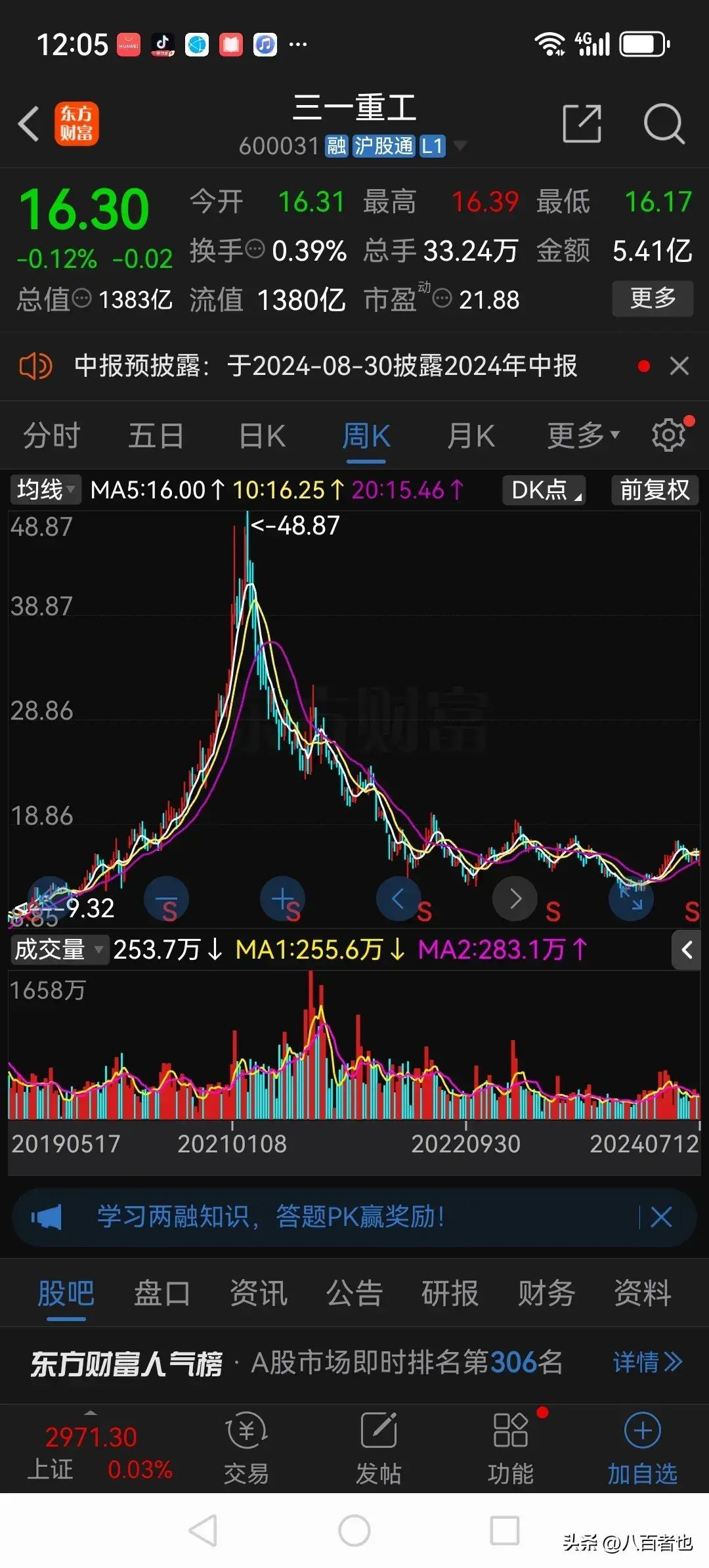
Task: Expand the 更多 chart period dropdown
Action: click(580, 434)
